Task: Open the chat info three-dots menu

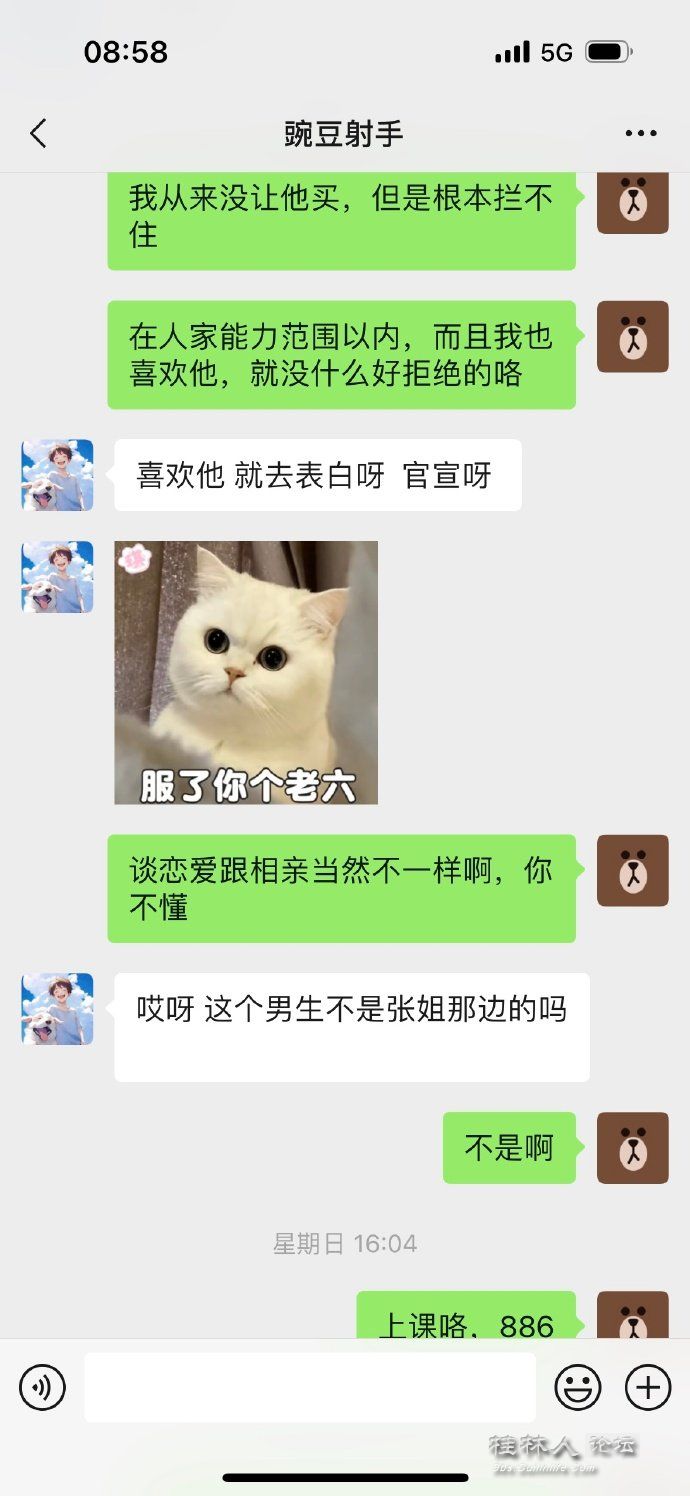Action: tap(640, 133)
